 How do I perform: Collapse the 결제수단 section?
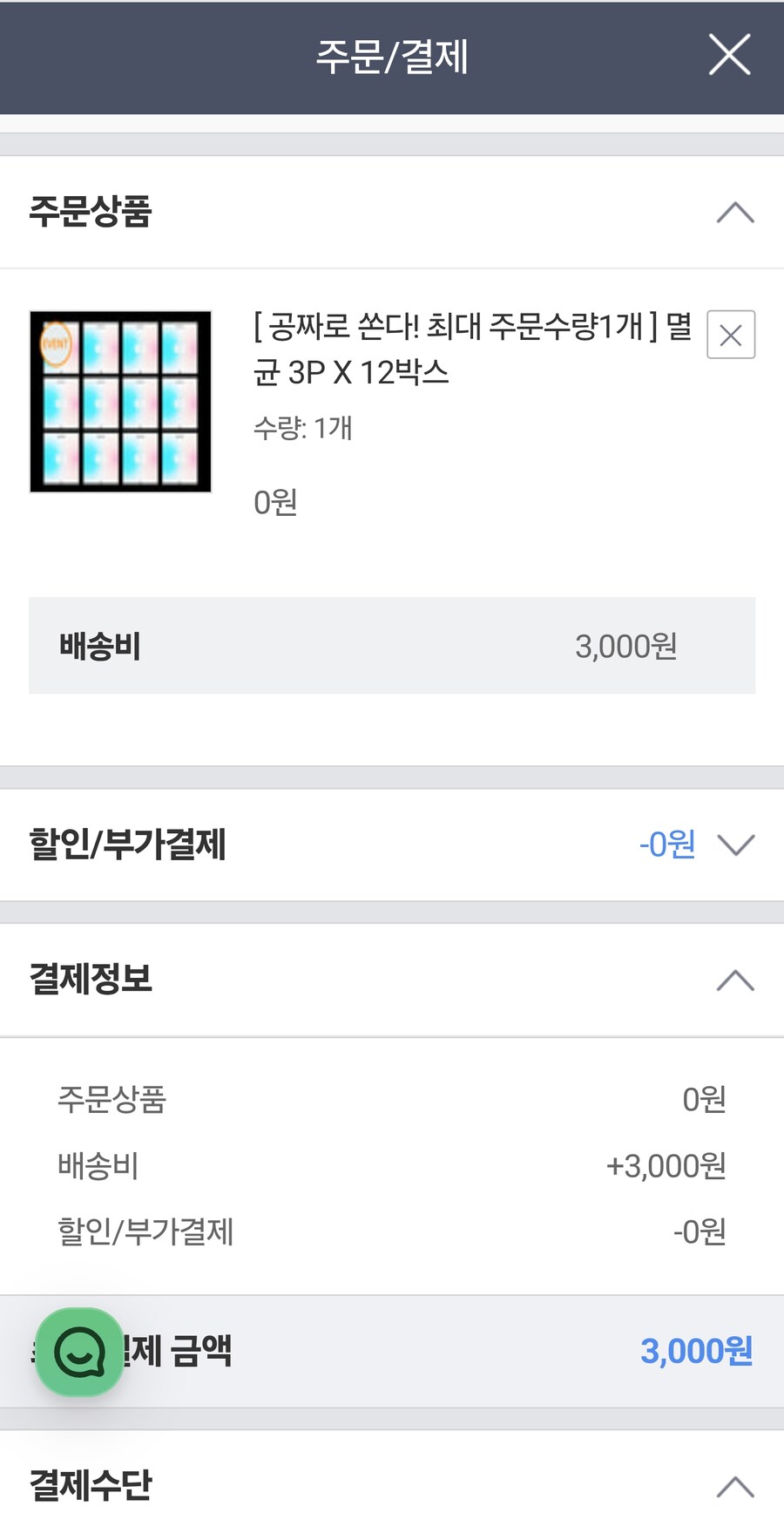(x=734, y=1486)
